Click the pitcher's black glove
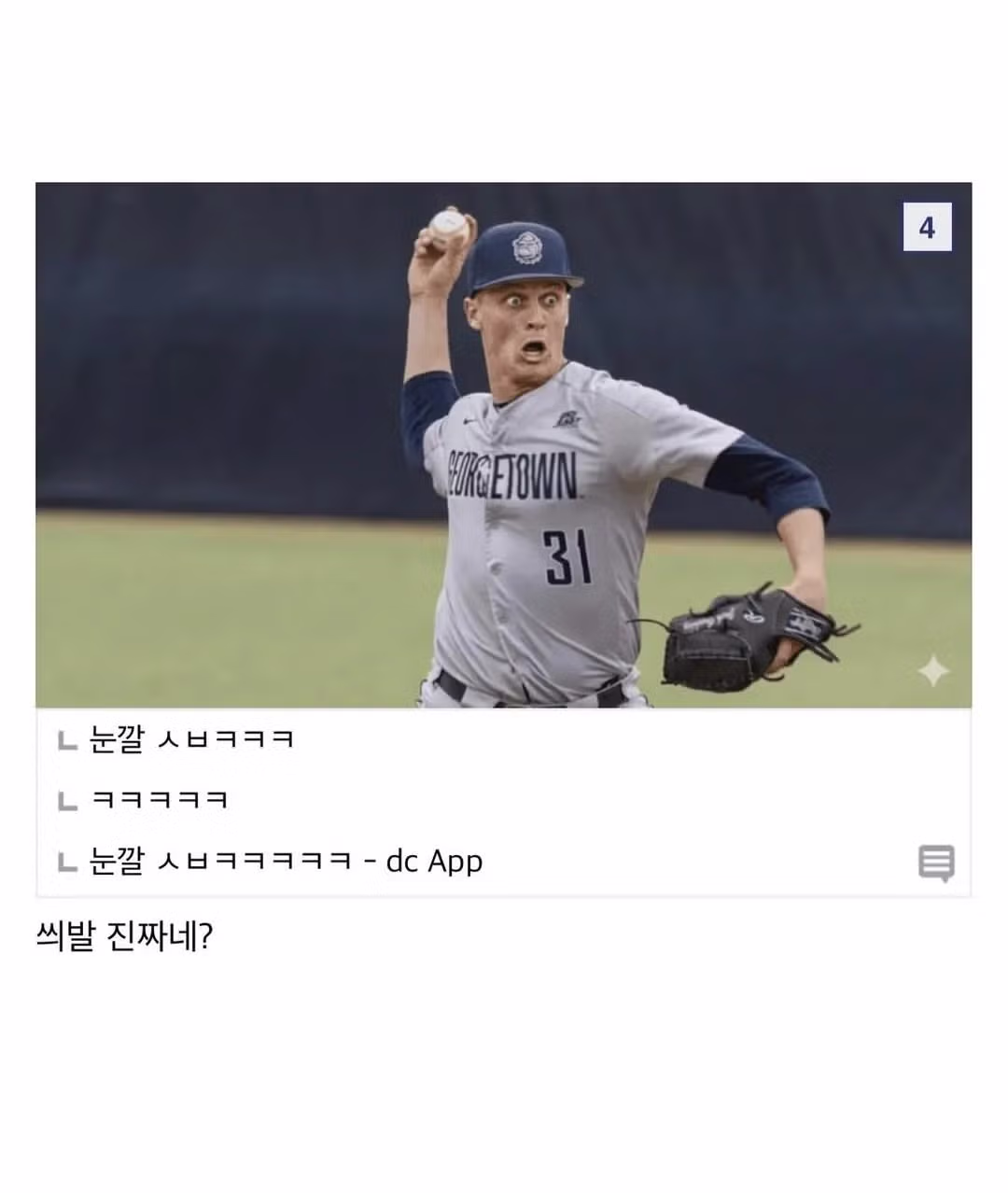This screenshot has height=1193, width=1008. [x=737, y=639]
